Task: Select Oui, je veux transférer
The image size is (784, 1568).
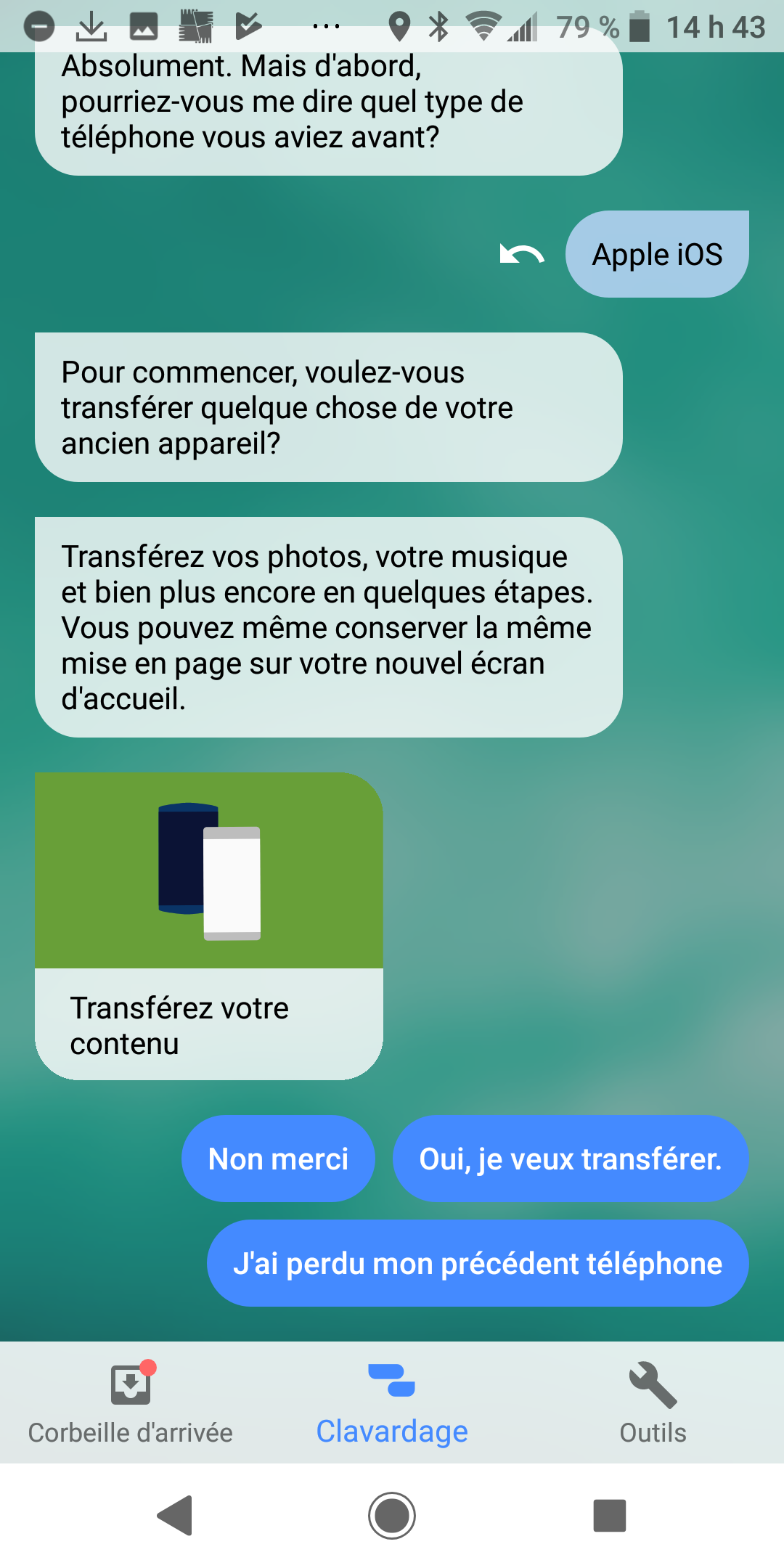Action: [x=571, y=1159]
